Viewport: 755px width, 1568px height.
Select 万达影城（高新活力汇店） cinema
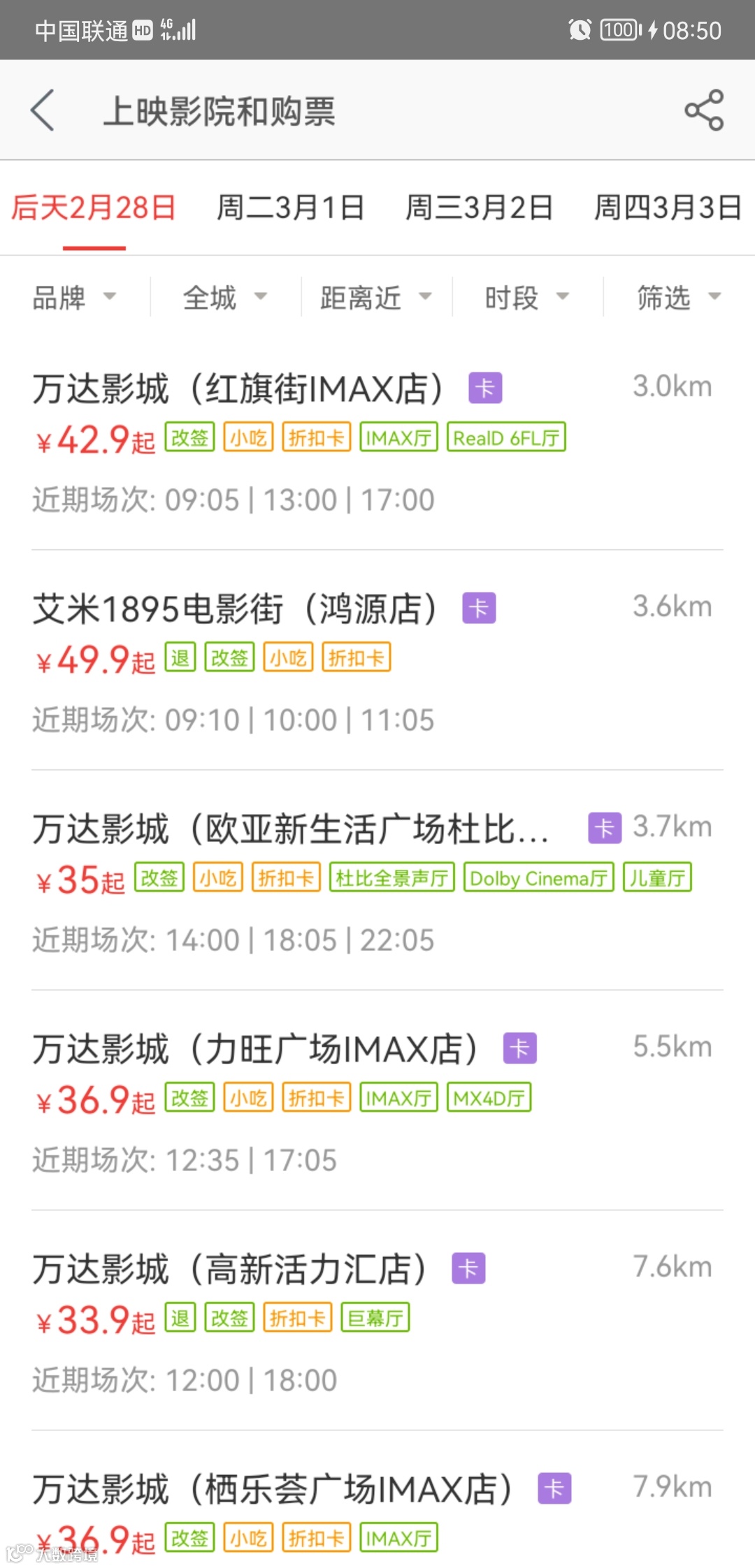pyautogui.click(x=229, y=1269)
